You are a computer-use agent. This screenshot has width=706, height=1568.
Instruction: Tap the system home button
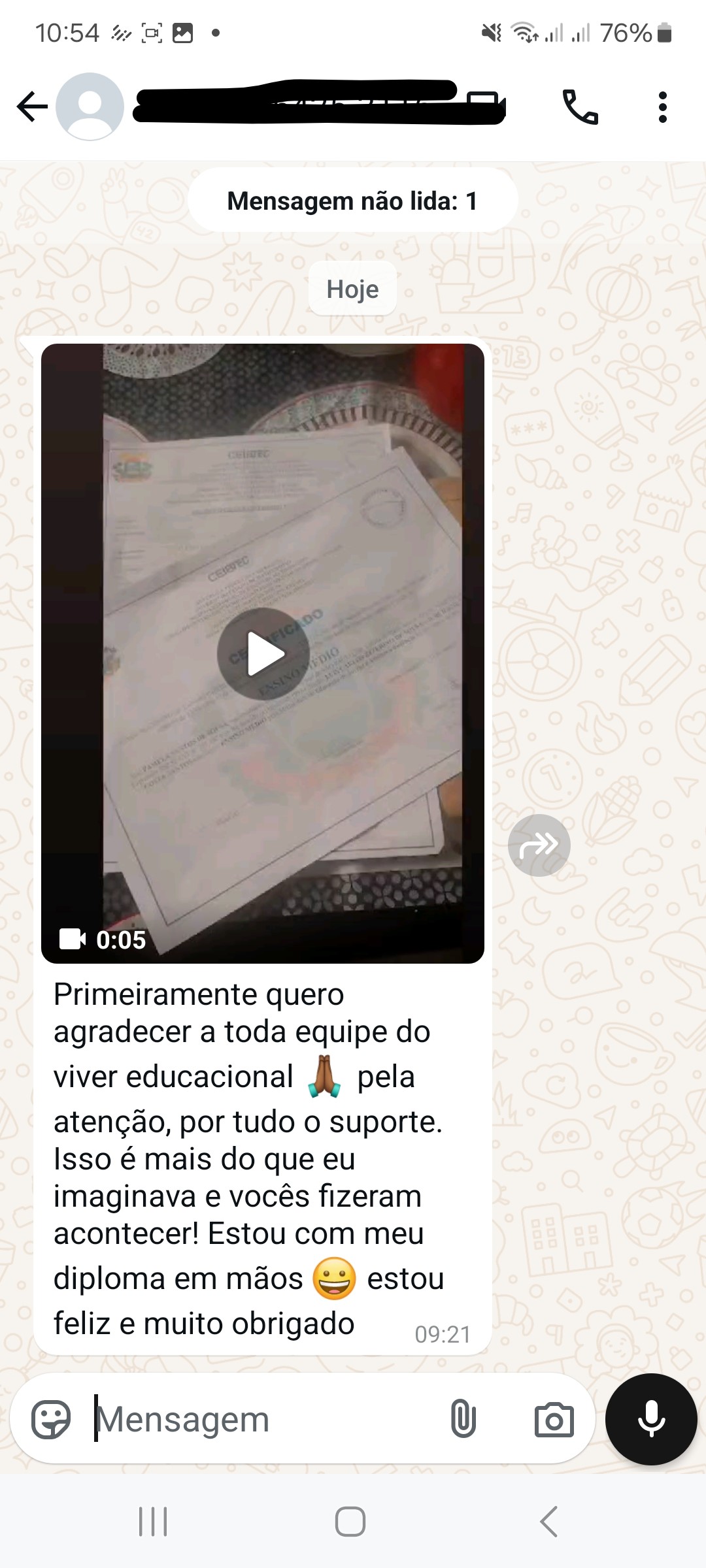[x=350, y=1522]
